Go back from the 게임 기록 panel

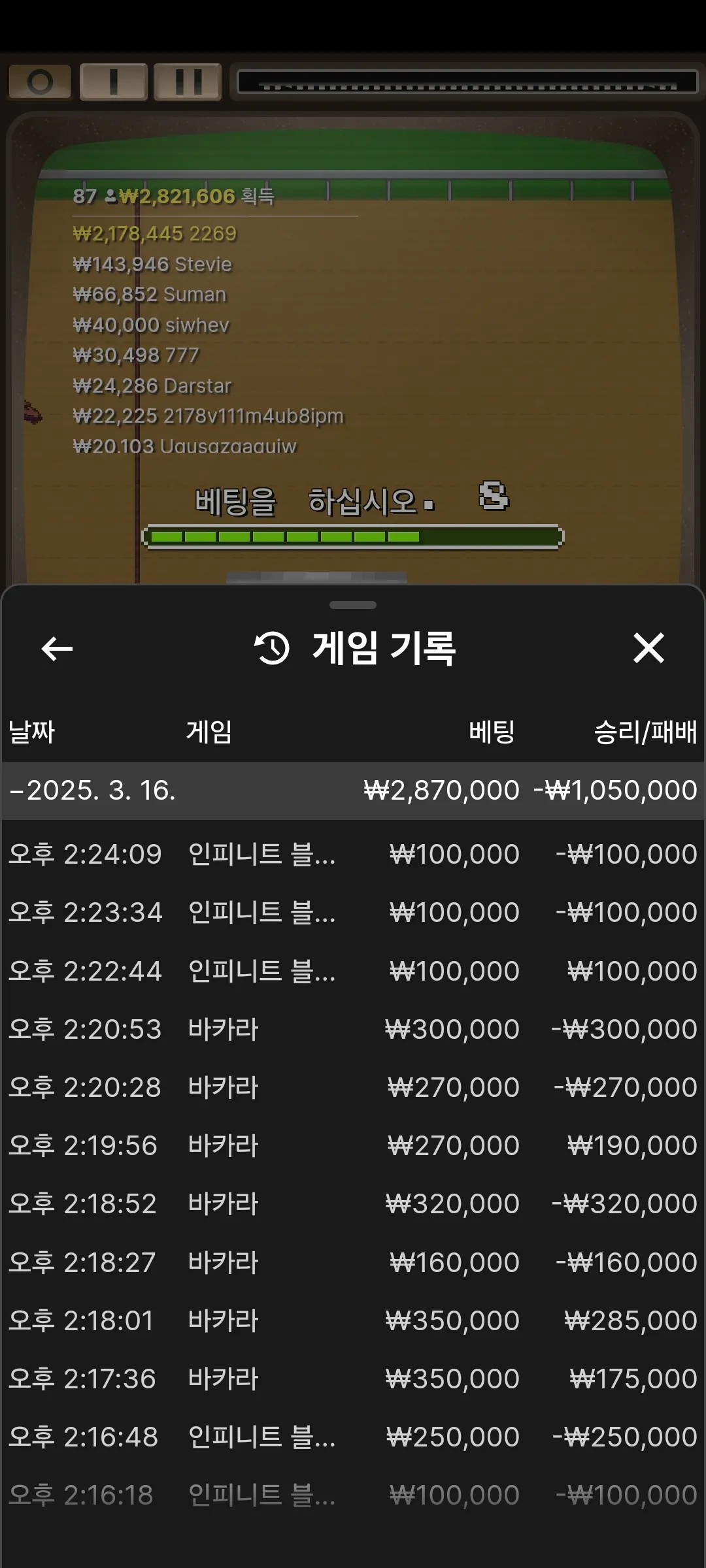point(57,648)
